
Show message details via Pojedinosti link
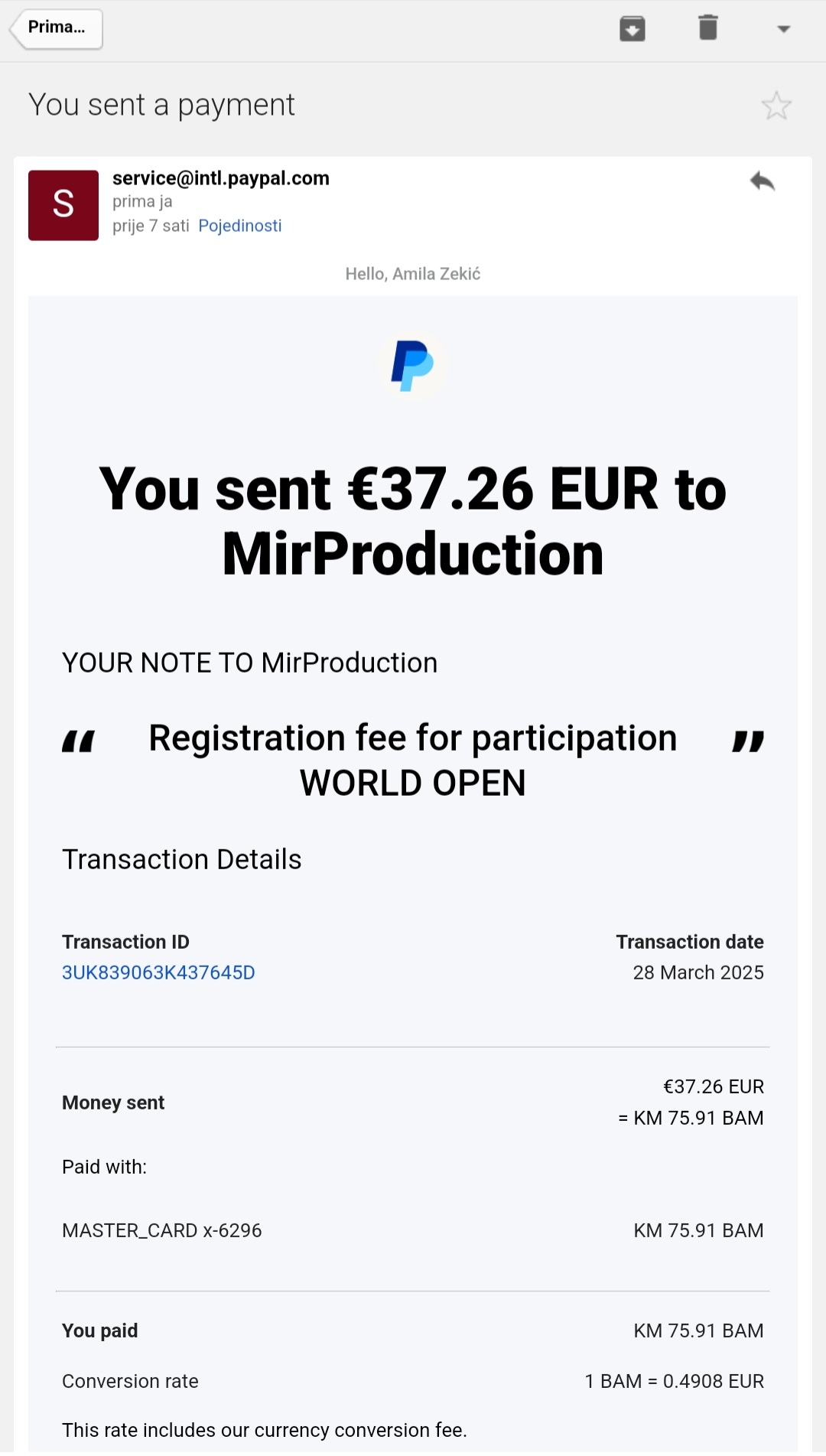tap(239, 226)
